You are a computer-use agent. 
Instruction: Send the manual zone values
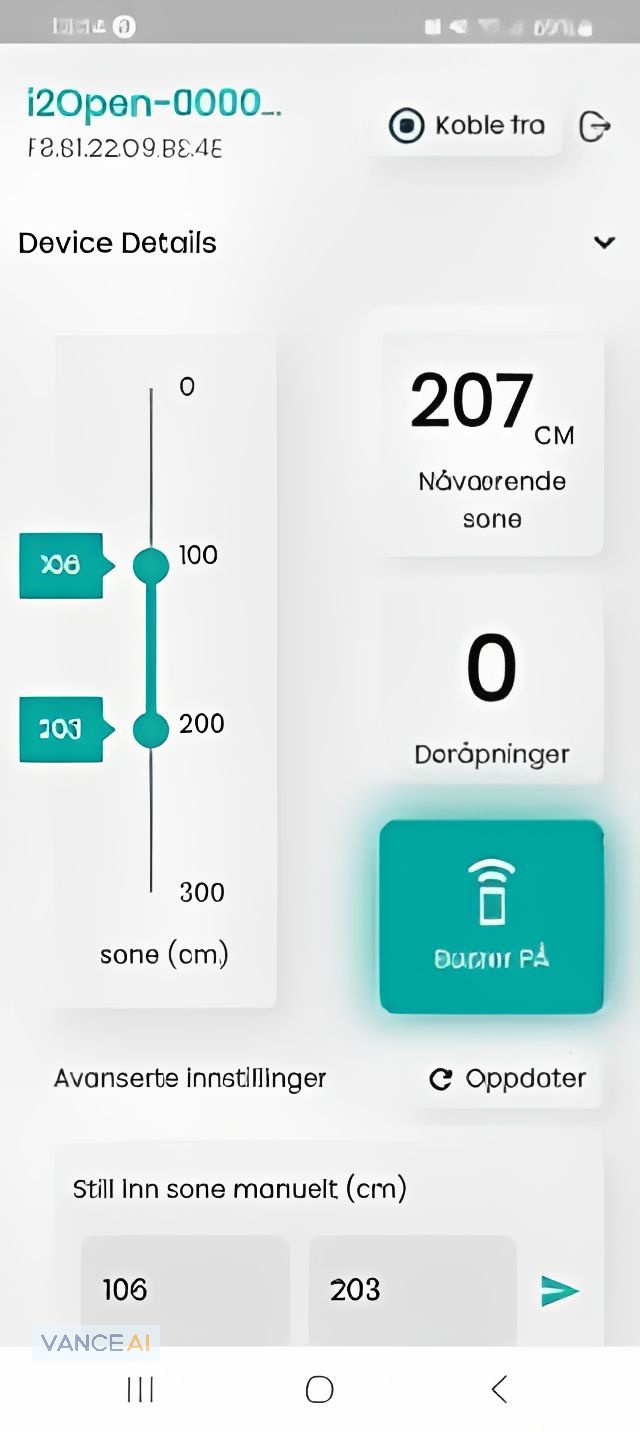pos(560,1291)
